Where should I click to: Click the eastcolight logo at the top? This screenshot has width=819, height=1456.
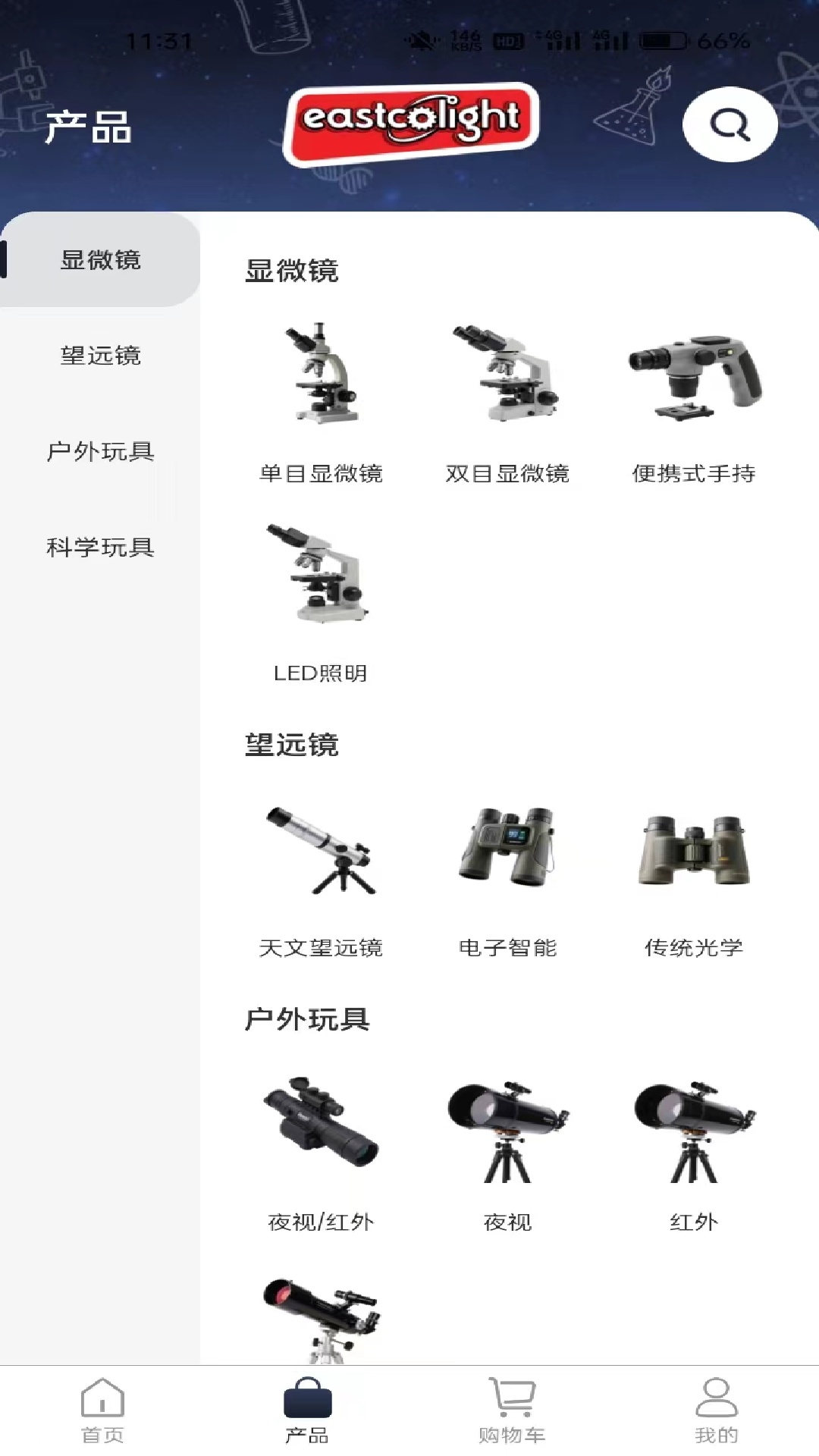[x=409, y=121]
